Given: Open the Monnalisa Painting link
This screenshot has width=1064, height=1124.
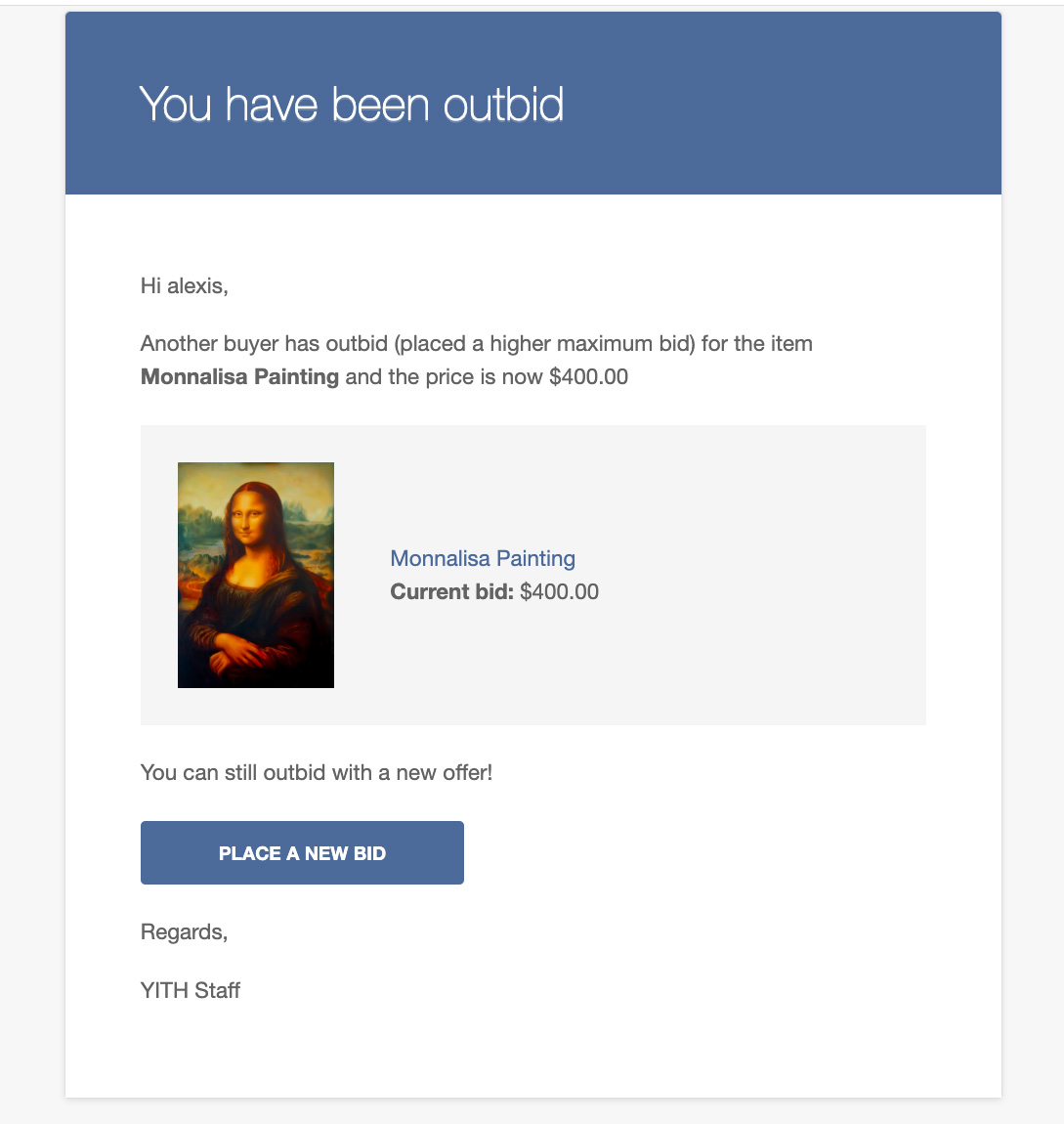Looking at the screenshot, I should click(x=483, y=558).
